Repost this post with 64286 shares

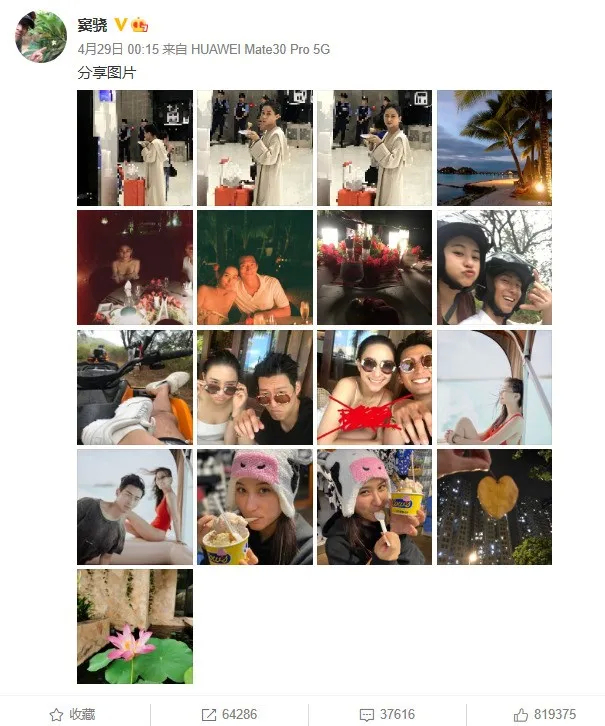click(x=228, y=714)
